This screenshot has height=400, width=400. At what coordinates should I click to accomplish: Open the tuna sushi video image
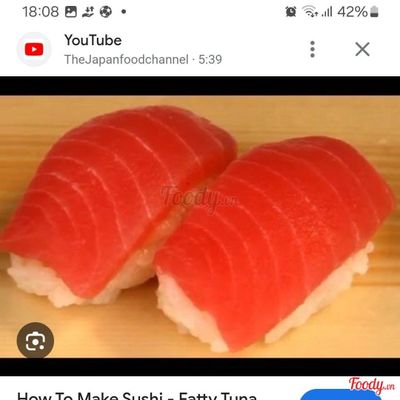pos(200,226)
